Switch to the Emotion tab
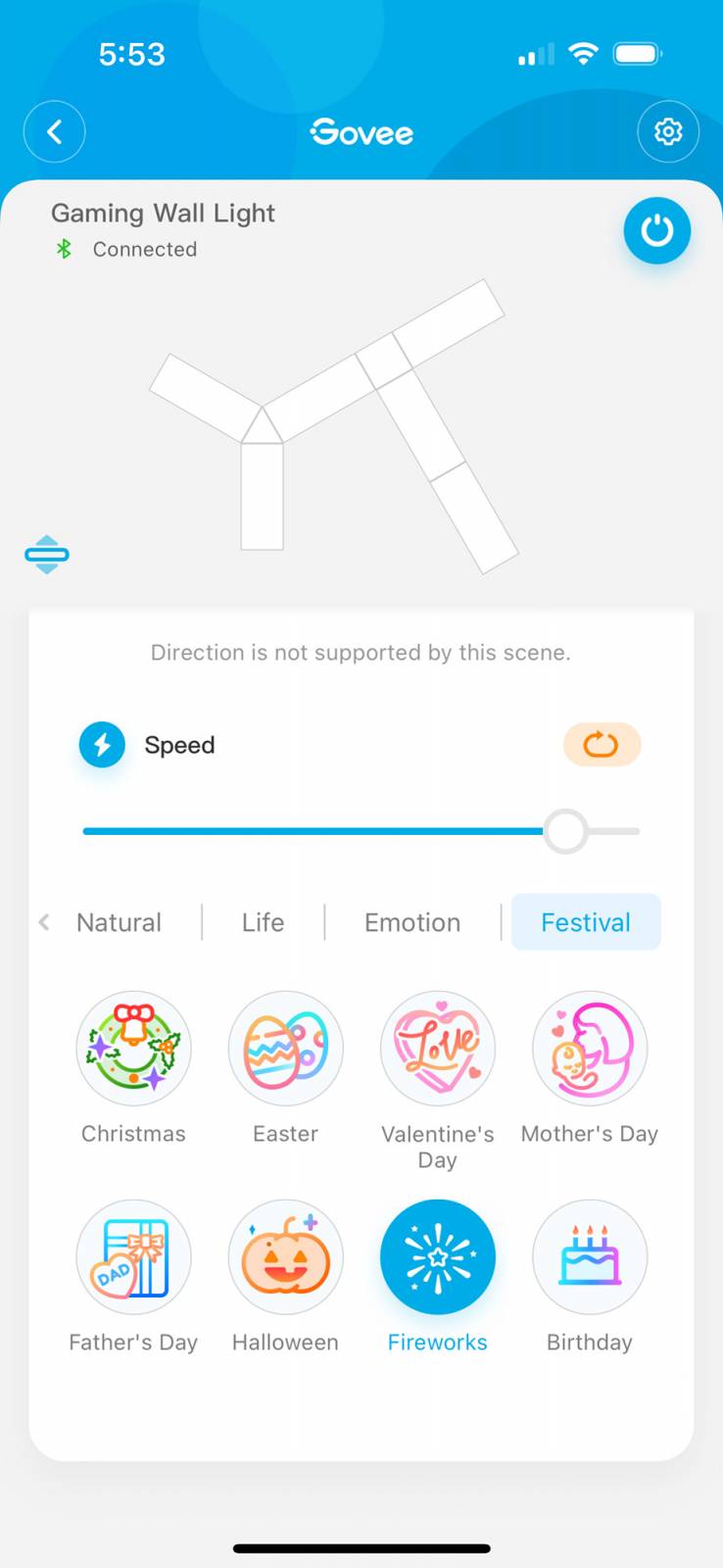 pyautogui.click(x=412, y=922)
